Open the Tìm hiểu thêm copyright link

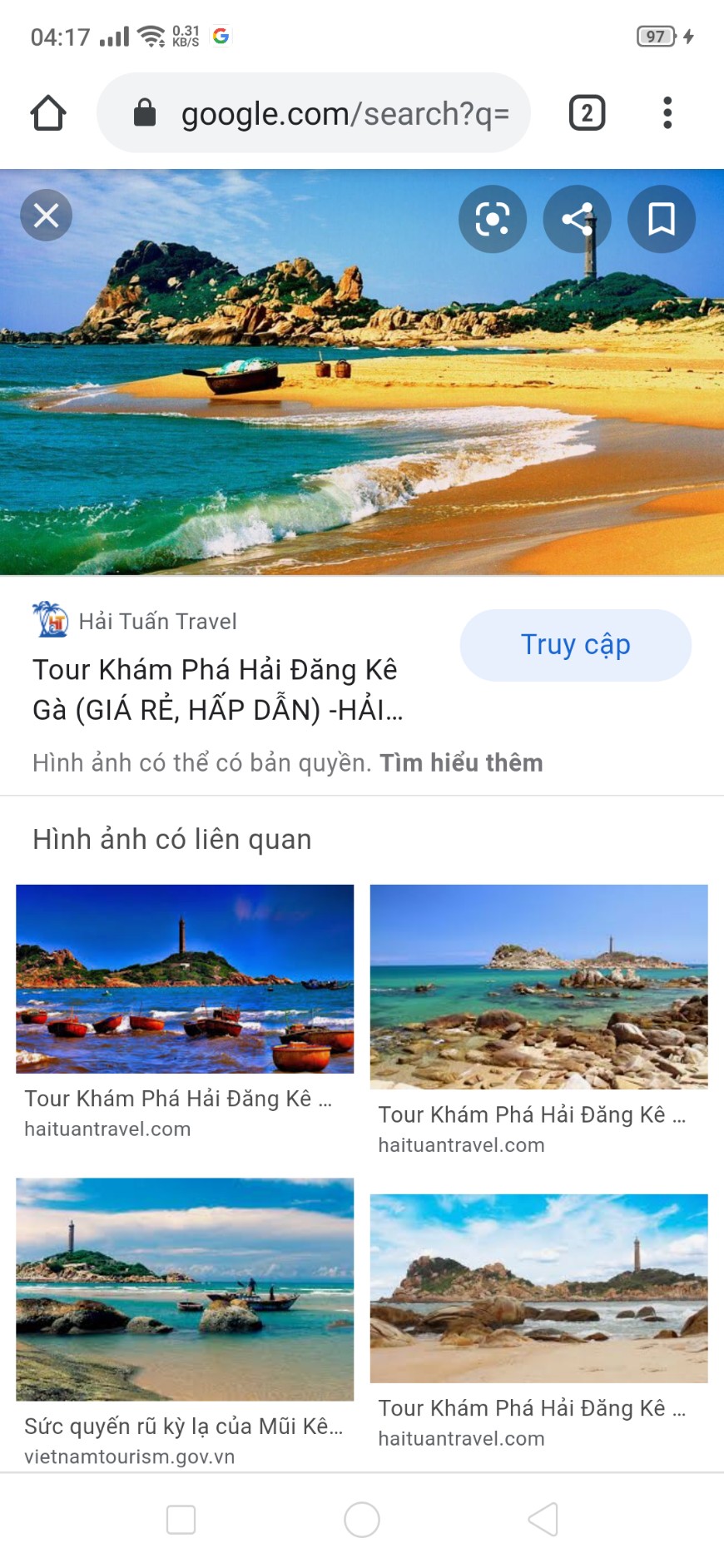459,762
